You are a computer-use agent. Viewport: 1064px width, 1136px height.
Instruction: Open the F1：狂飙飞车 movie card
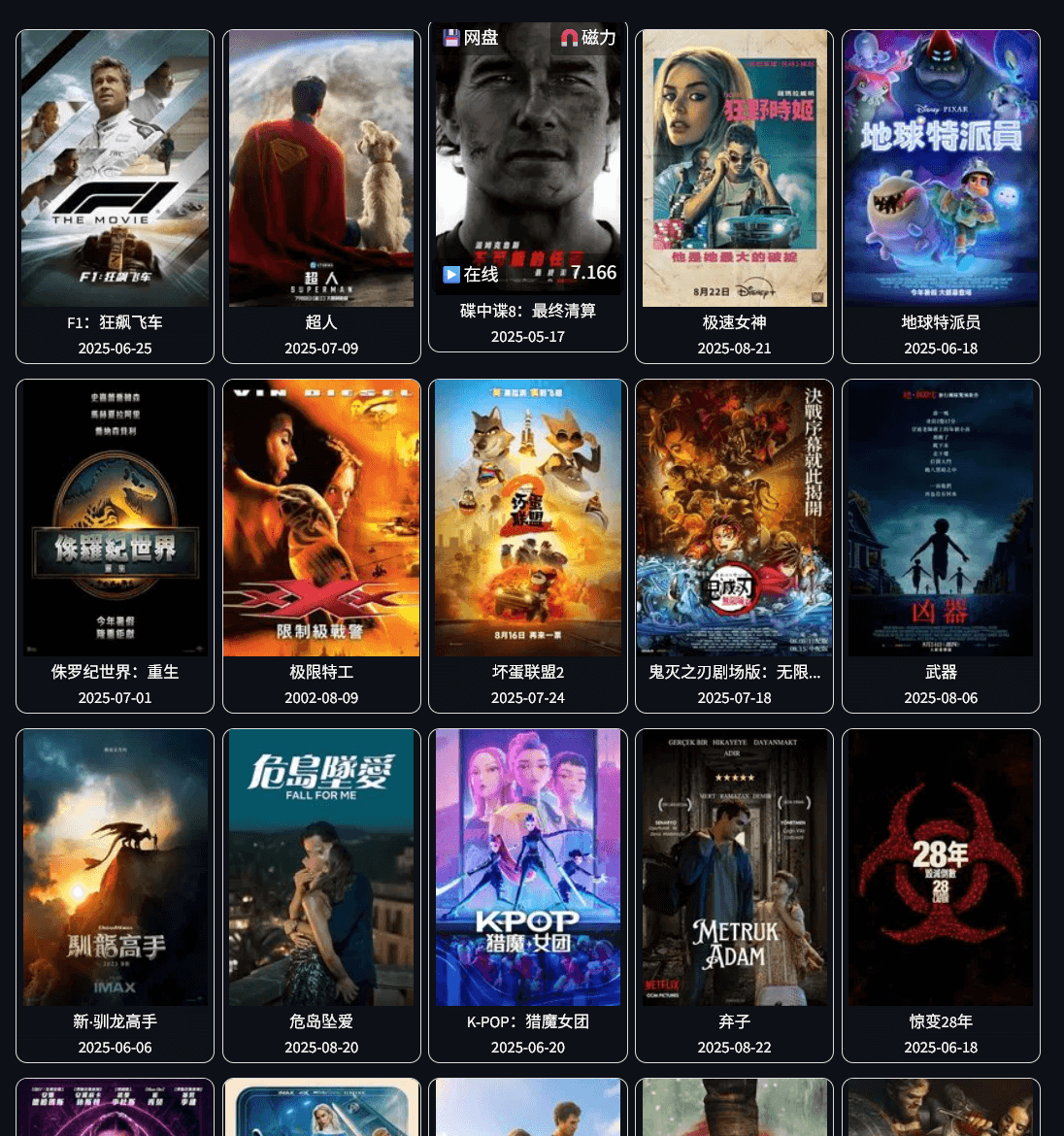pyautogui.click(x=115, y=194)
